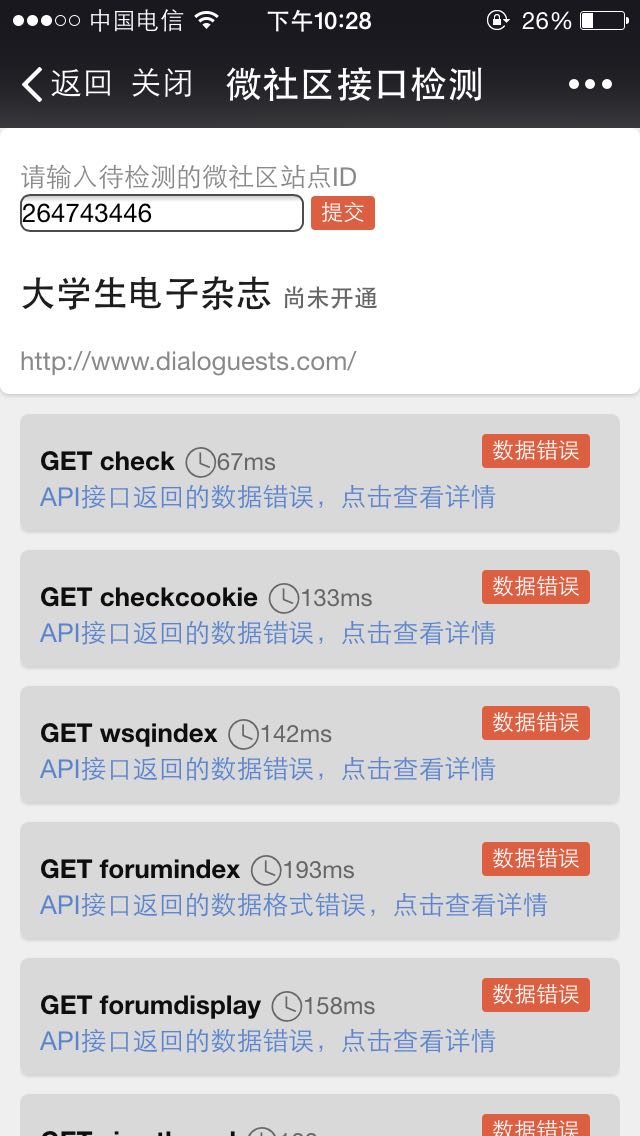The height and width of the screenshot is (1136, 640).
Task: Open the dialoguests.com site link
Action: 188,361
